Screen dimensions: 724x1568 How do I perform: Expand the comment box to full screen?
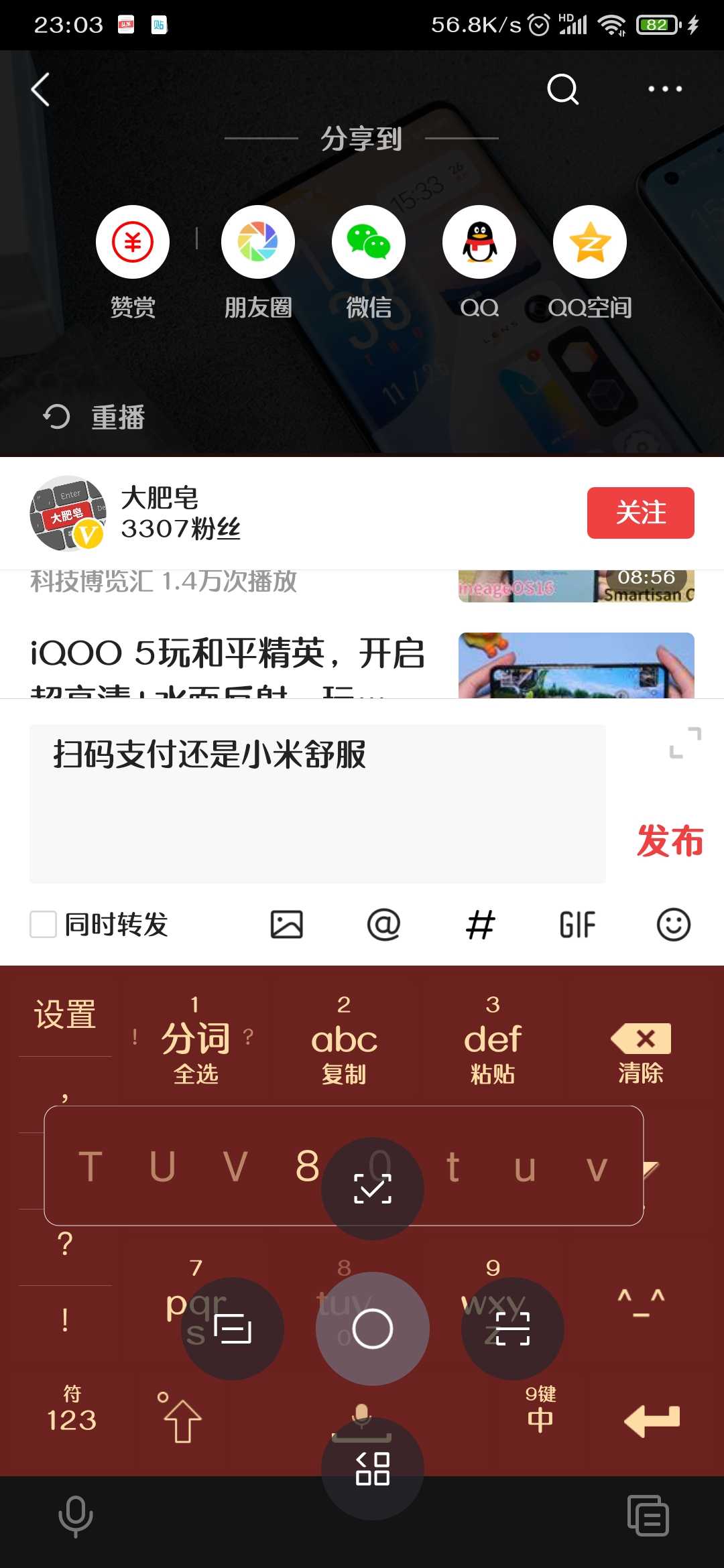pyautogui.click(x=685, y=743)
